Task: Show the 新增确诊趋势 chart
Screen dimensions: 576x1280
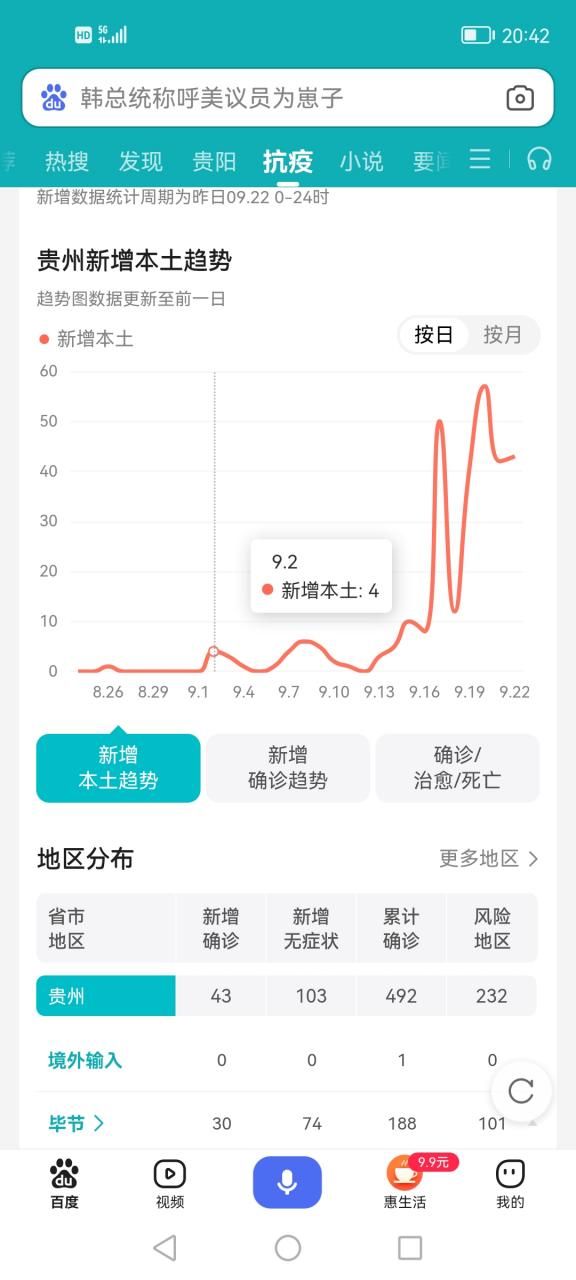Action: (288, 768)
